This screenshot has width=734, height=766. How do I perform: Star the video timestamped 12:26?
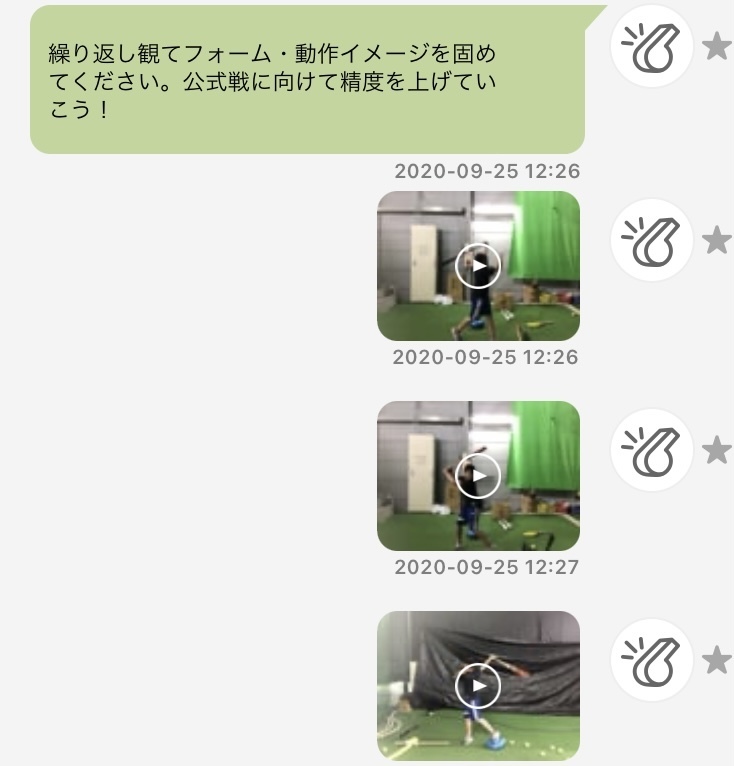click(717, 240)
